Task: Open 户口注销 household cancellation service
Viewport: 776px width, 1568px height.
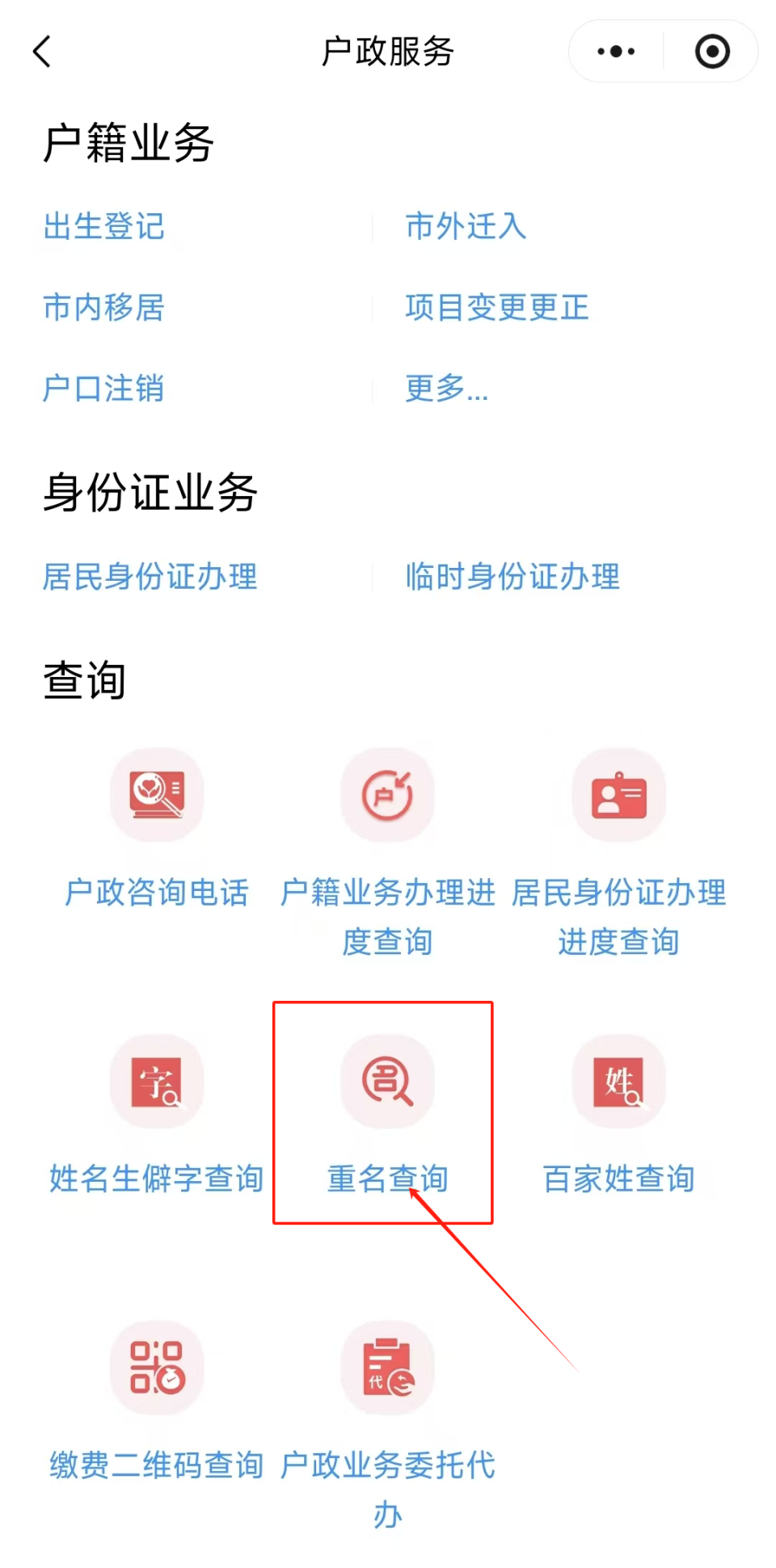Action: pos(103,389)
